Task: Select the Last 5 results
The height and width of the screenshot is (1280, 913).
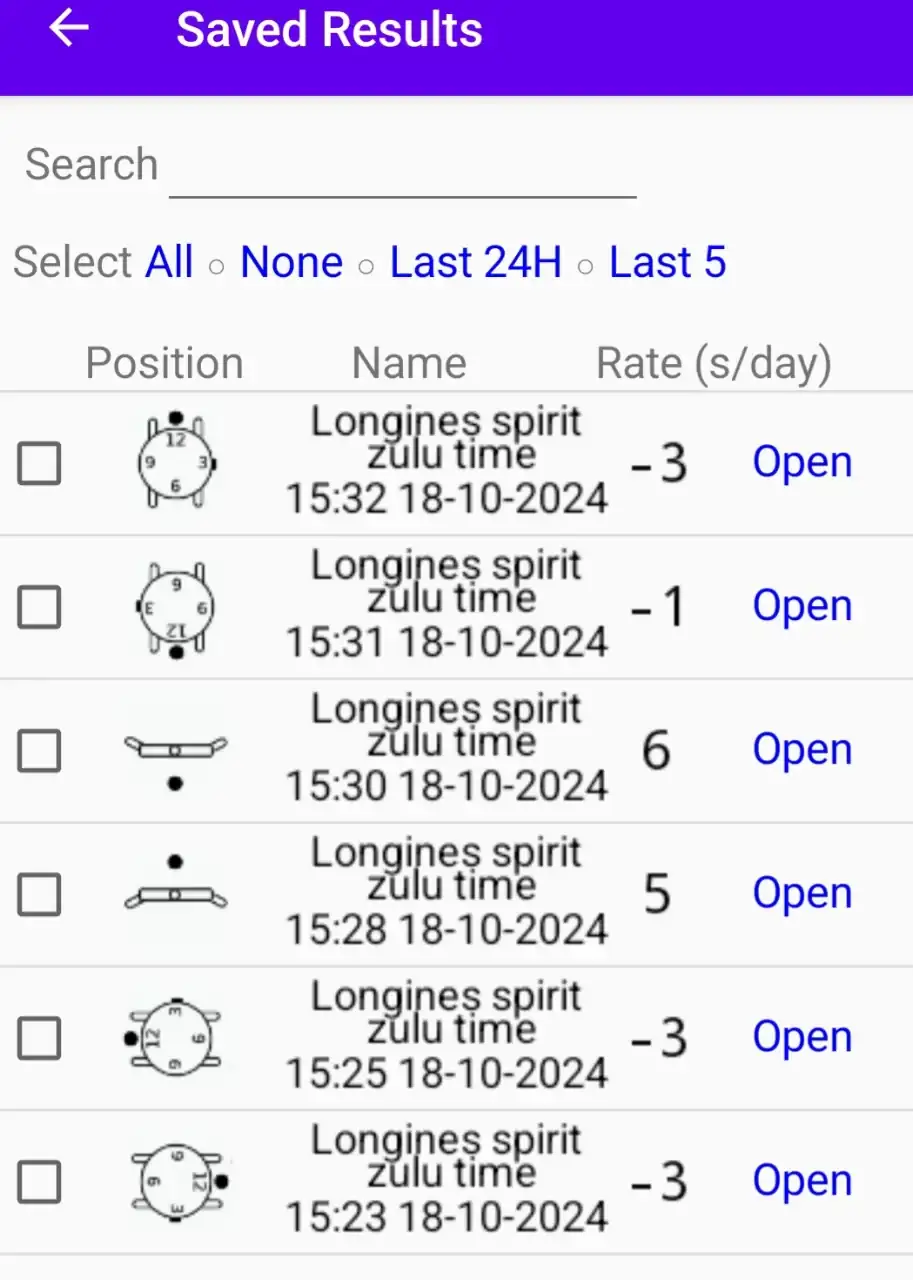Action: tap(667, 263)
